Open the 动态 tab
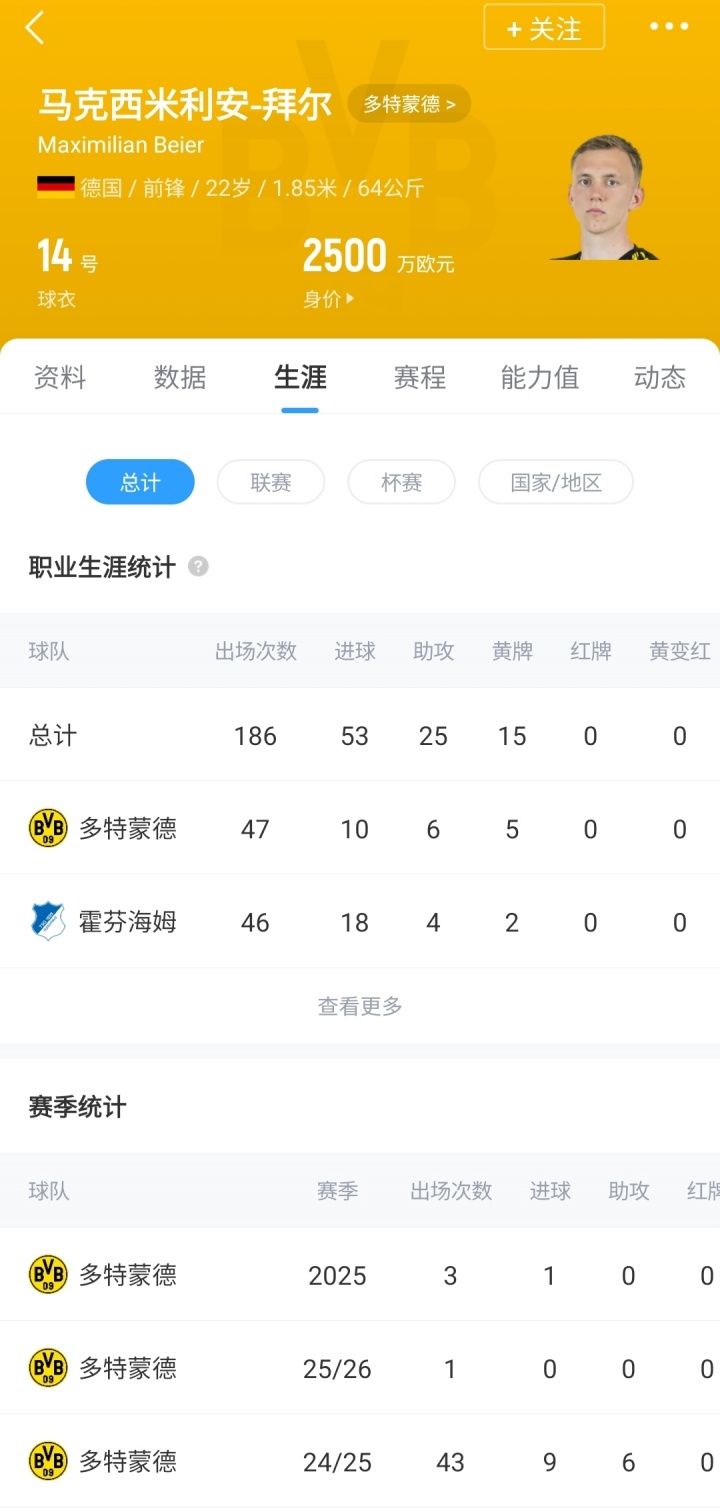This screenshot has width=720, height=1512. pyautogui.click(x=660, y=377)
